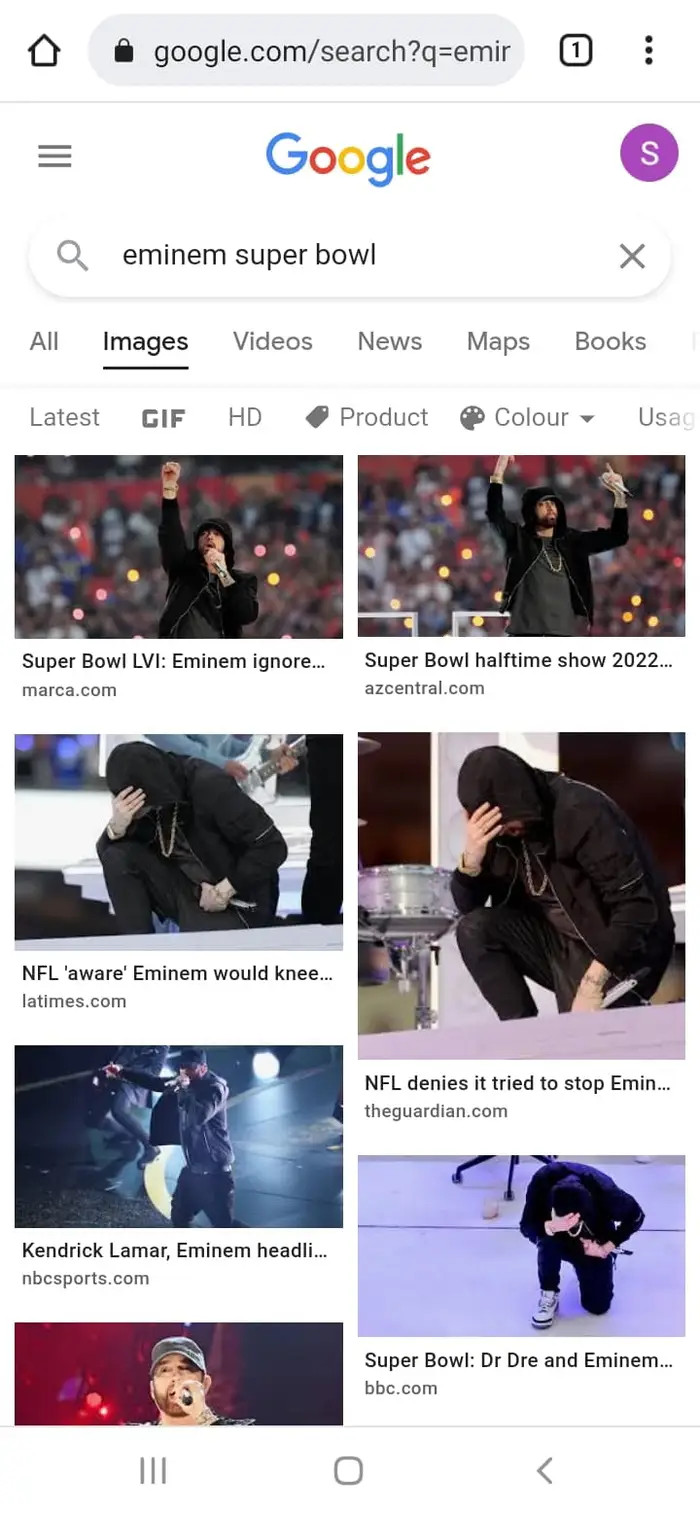Apply the HD filter chip

(245, 417)
